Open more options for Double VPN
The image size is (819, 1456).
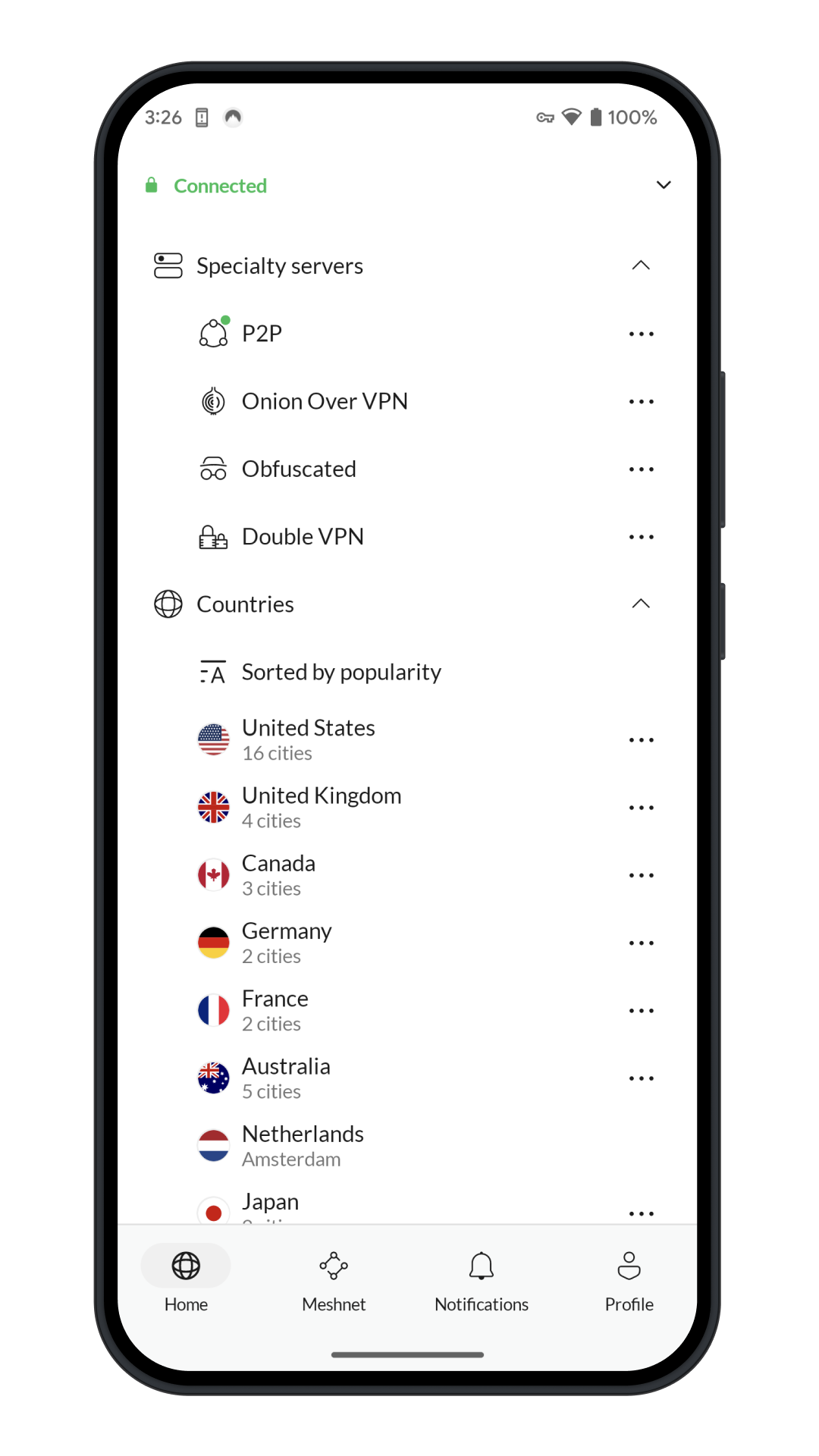pos(641,537)
